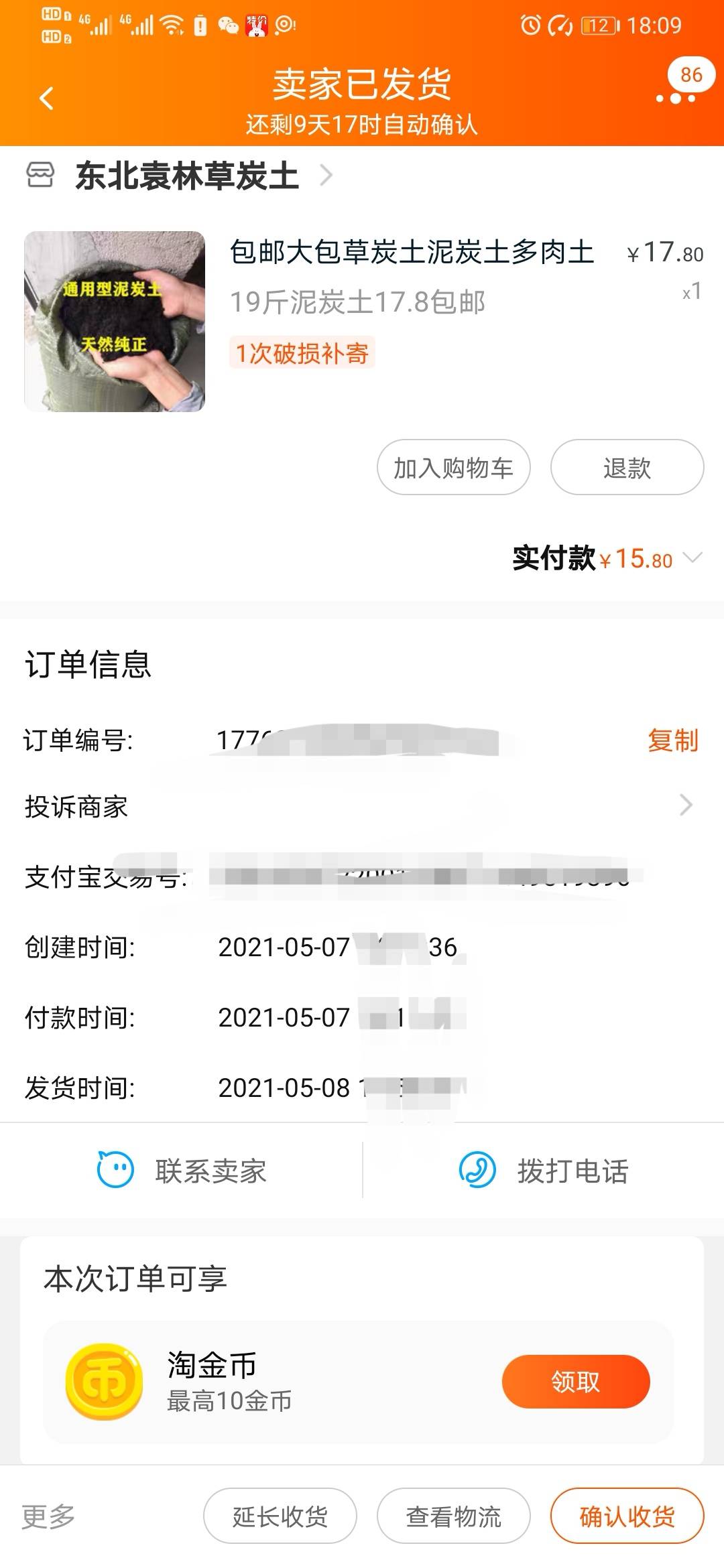
Task: Open the three-dot messages menu
Action: [676, 98]
